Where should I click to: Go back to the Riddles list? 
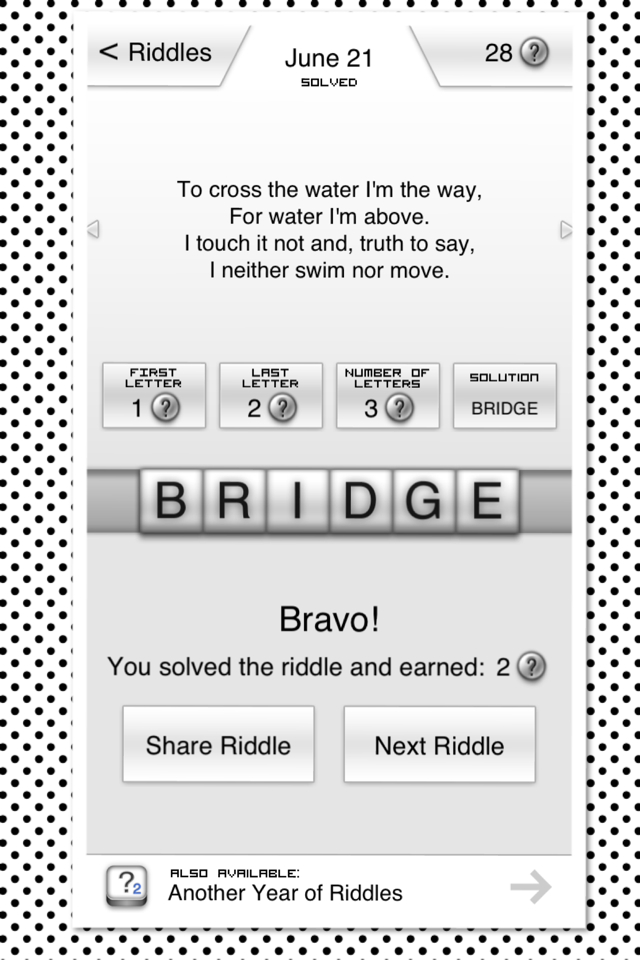point(156,53)
